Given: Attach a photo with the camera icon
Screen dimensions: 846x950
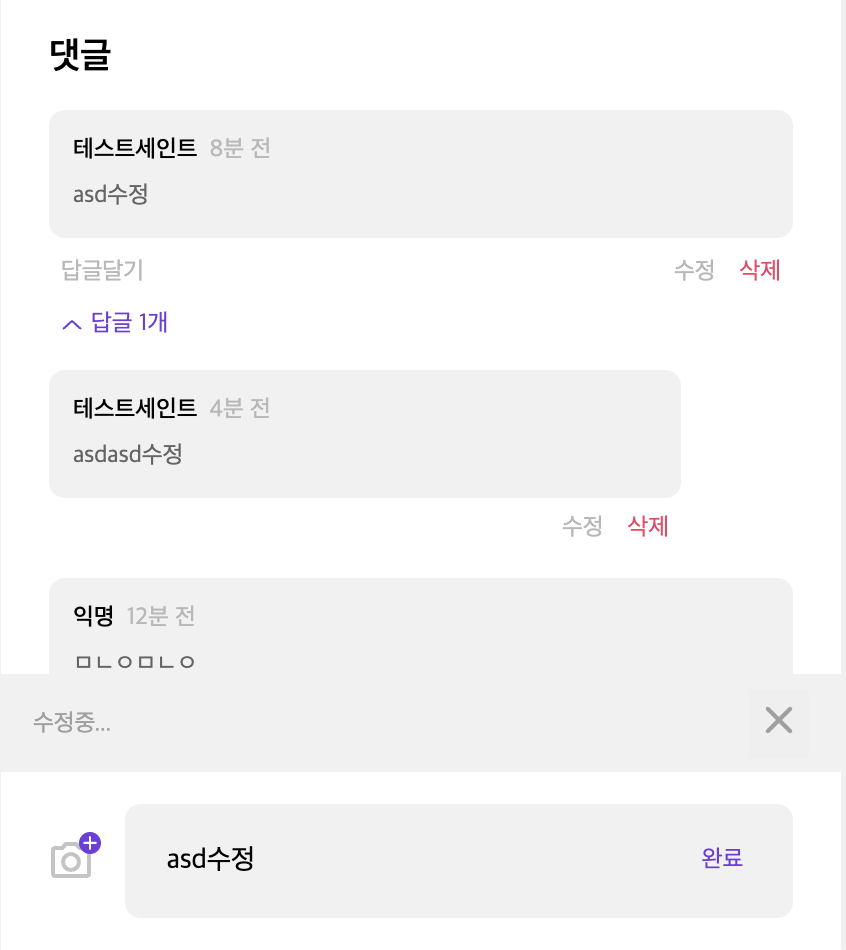Looking at the screenshot, I should point(74,858).
